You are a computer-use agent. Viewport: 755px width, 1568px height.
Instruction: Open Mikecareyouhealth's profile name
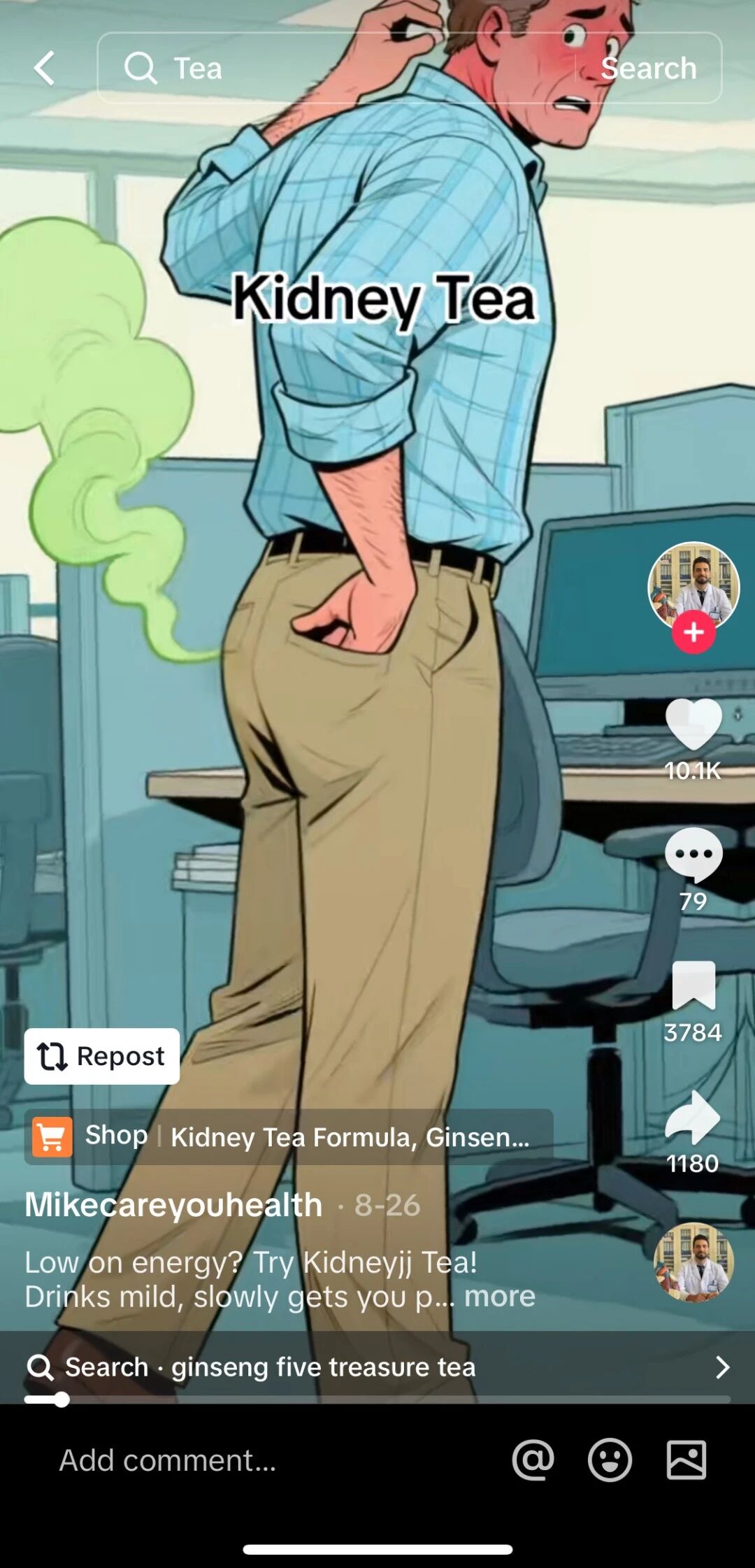pos(173,1205)
